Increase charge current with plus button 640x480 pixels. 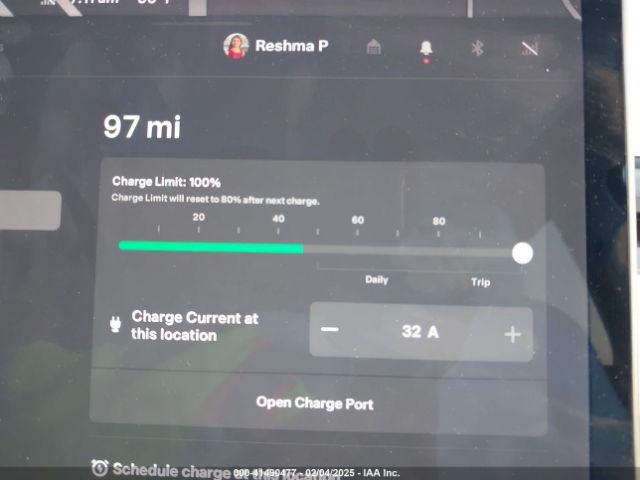(512, 334)
